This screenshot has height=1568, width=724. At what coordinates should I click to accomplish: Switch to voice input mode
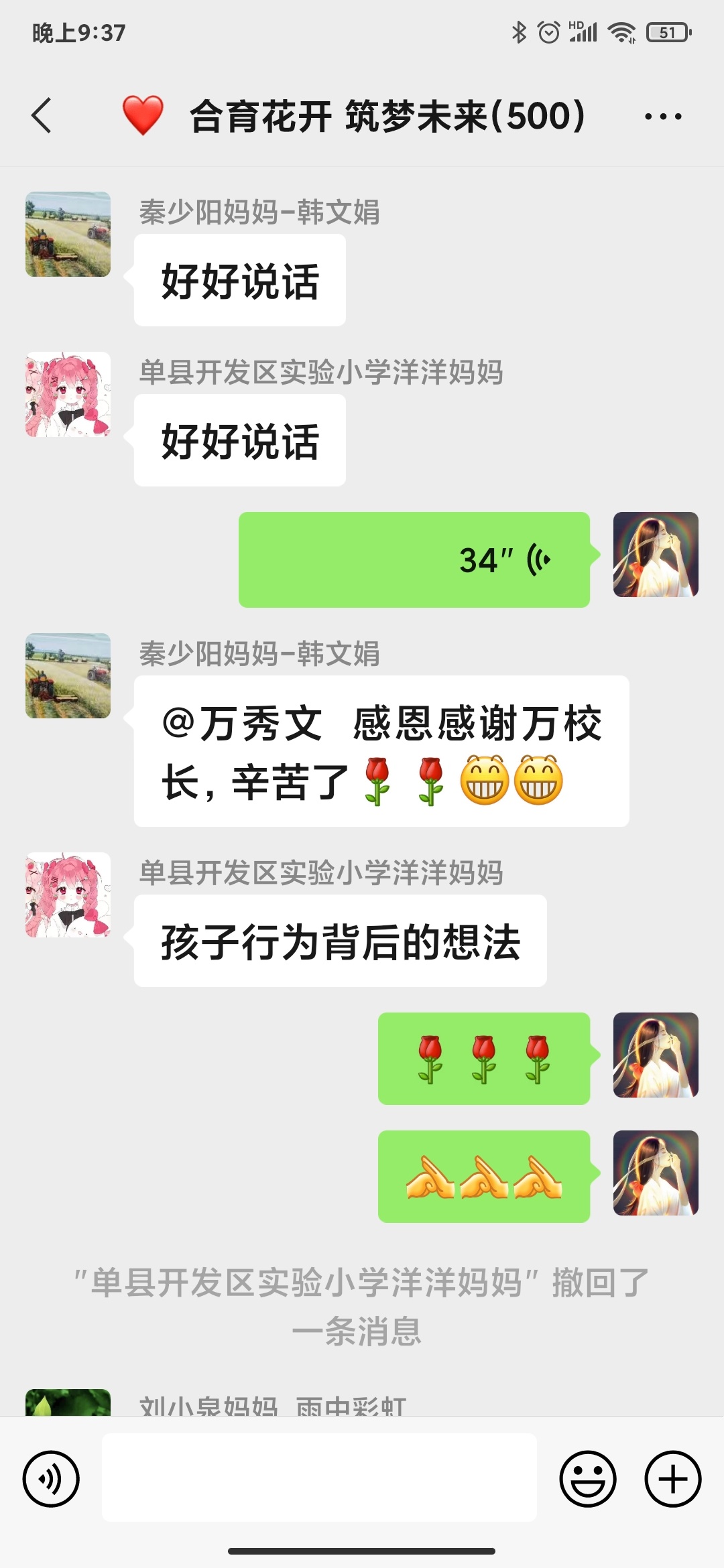pyautogui.click(x=51, y=1479)
